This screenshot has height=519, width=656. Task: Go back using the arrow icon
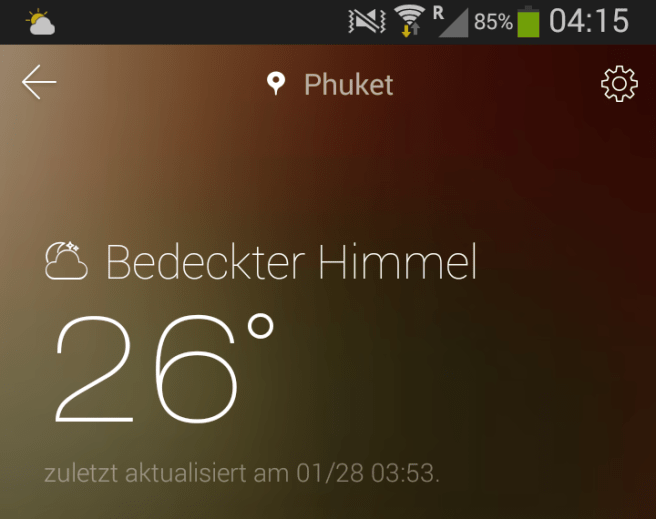tap(39, 83)
